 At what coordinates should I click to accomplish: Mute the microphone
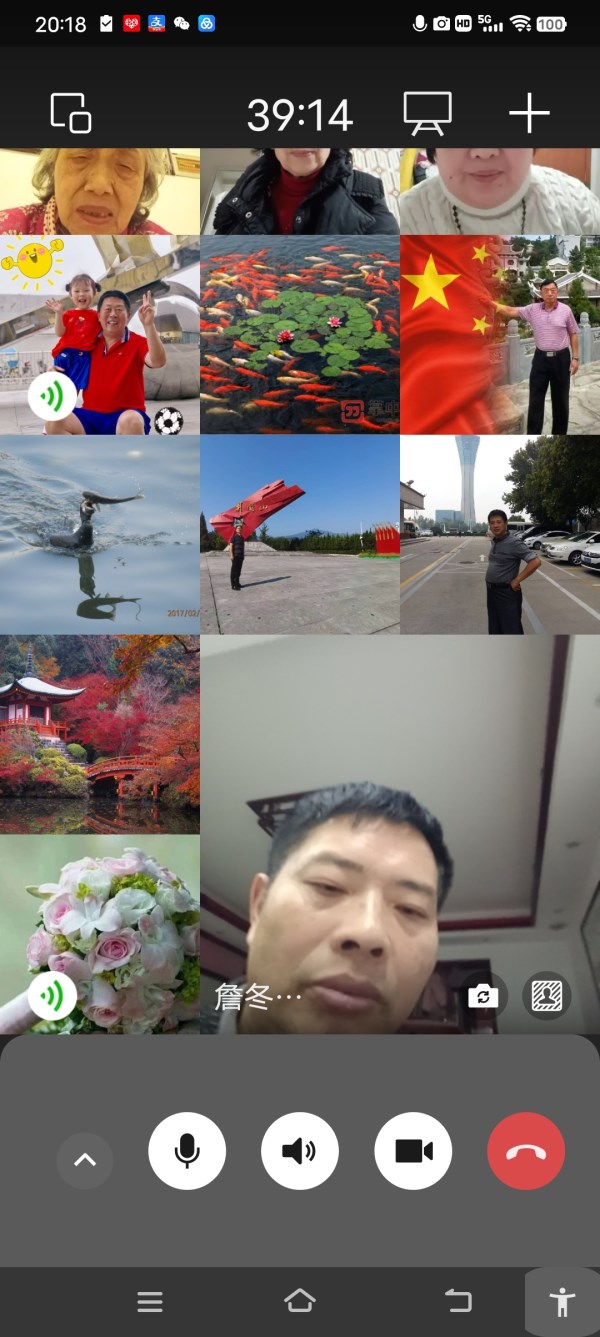tap(187, 1151)
